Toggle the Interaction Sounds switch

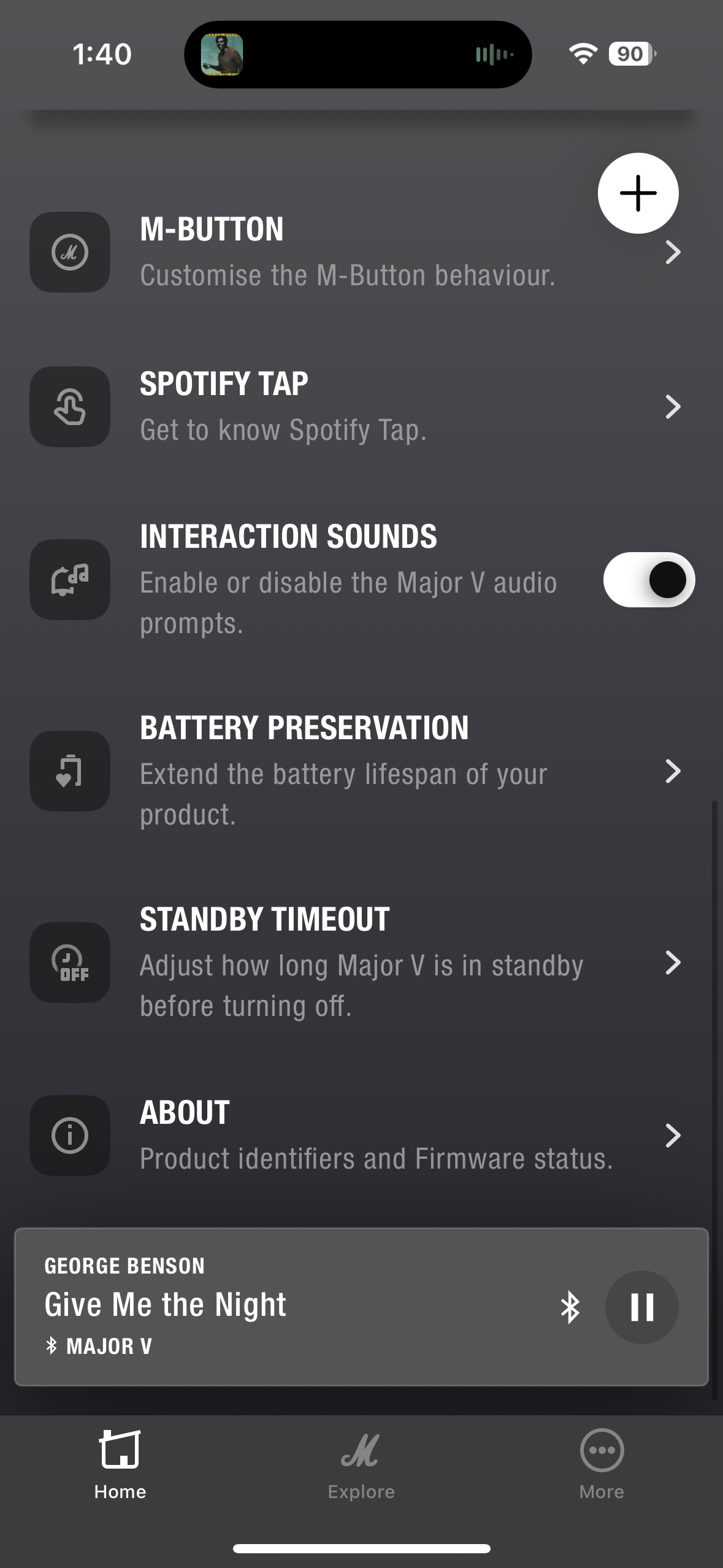point(649,580)
